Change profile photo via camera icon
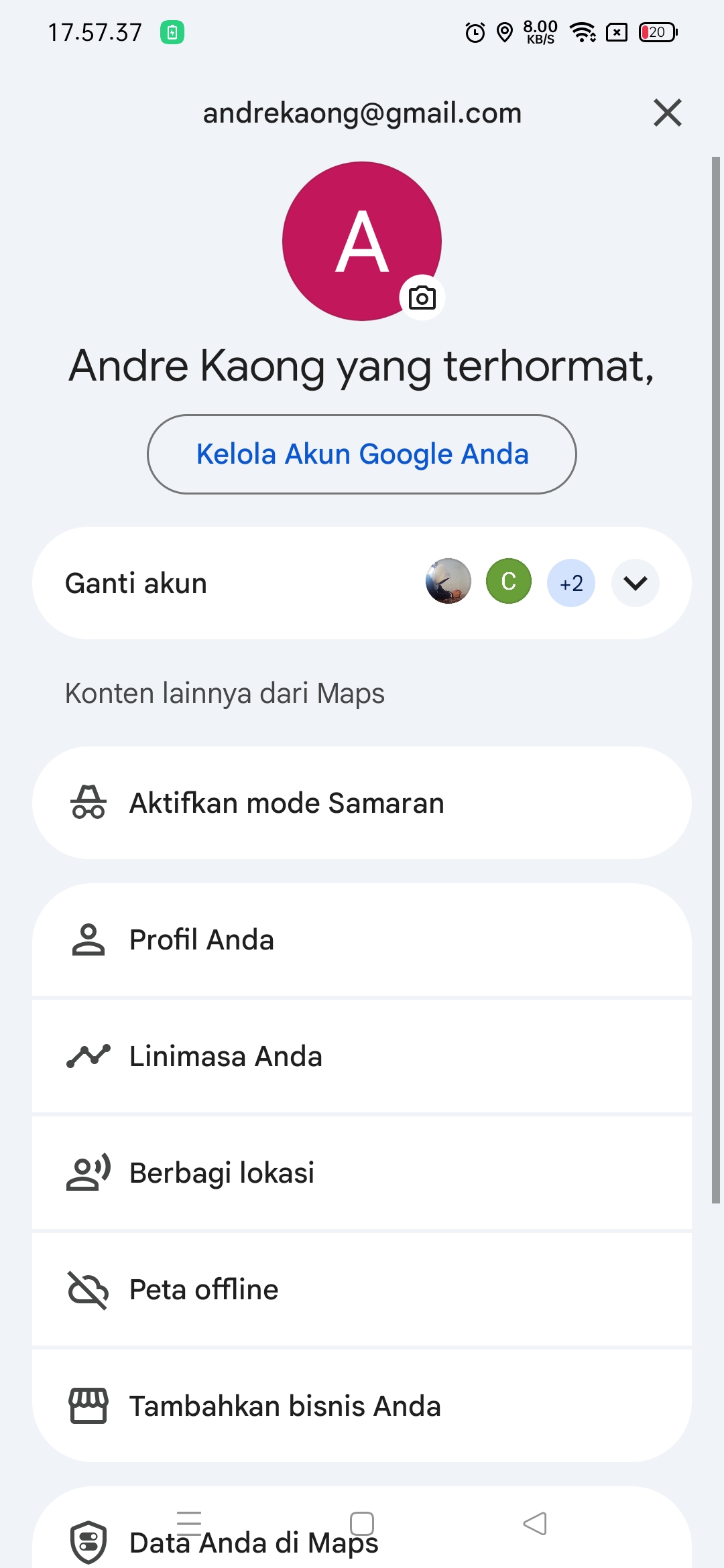Viewport: 724px width, 1568px height. (x=422, y=298)
